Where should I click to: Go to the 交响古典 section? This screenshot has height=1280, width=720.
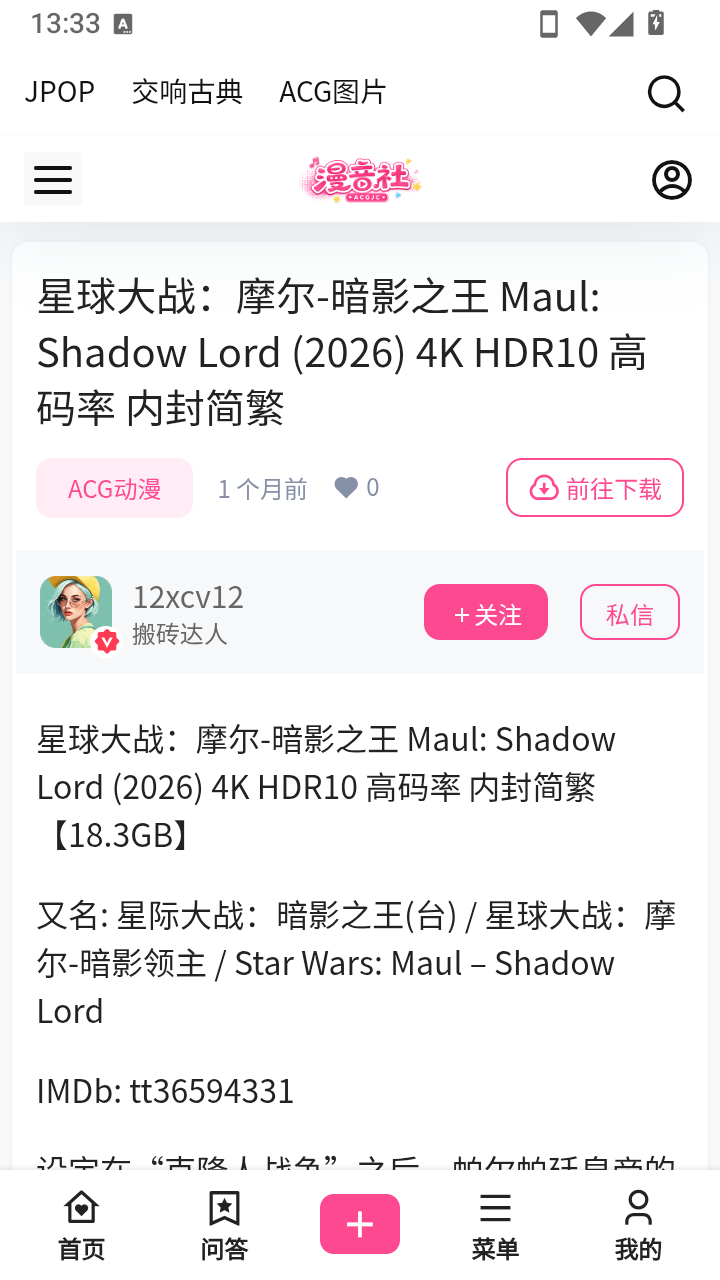pyautogui.click(x=187, y=92)
